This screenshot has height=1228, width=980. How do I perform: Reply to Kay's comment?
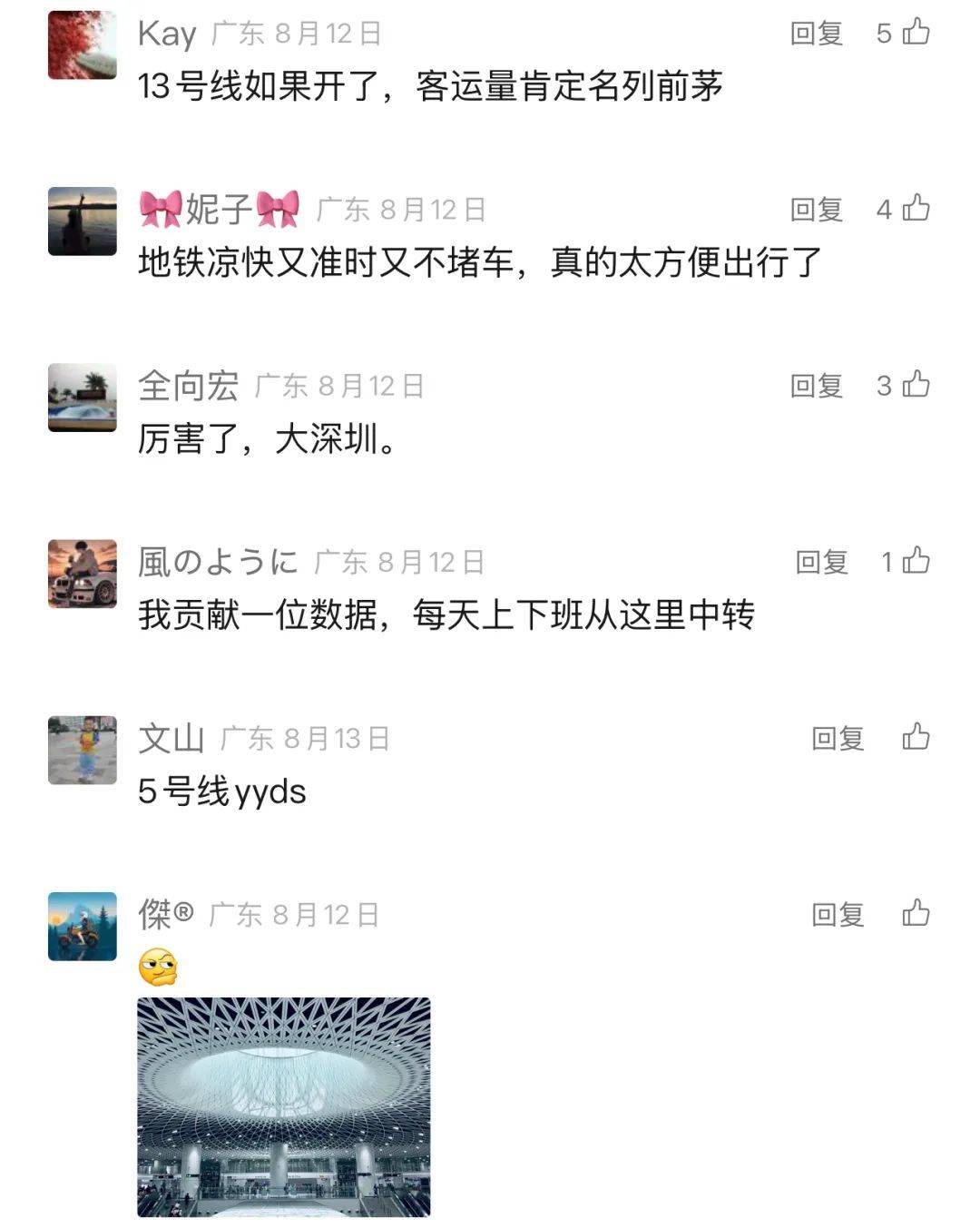[x=816, y=34]
